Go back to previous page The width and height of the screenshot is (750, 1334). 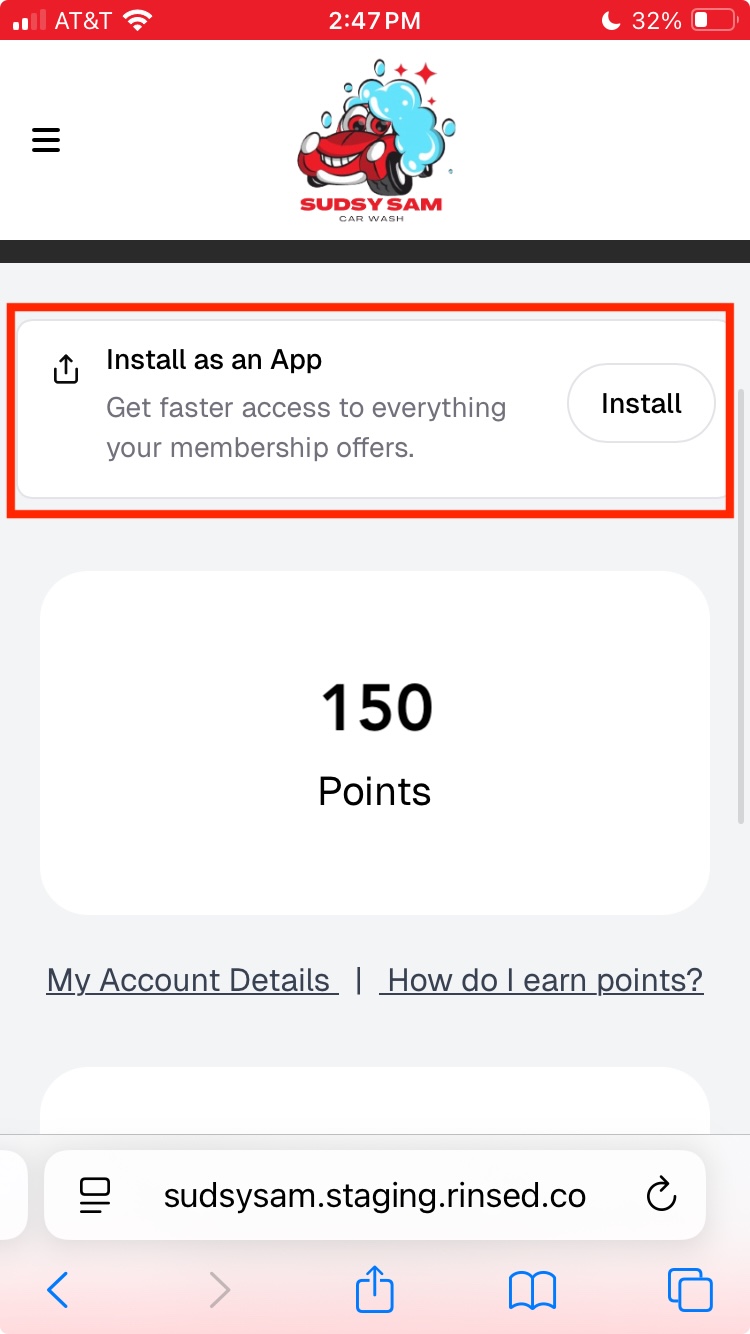(x=58, y=1290)
